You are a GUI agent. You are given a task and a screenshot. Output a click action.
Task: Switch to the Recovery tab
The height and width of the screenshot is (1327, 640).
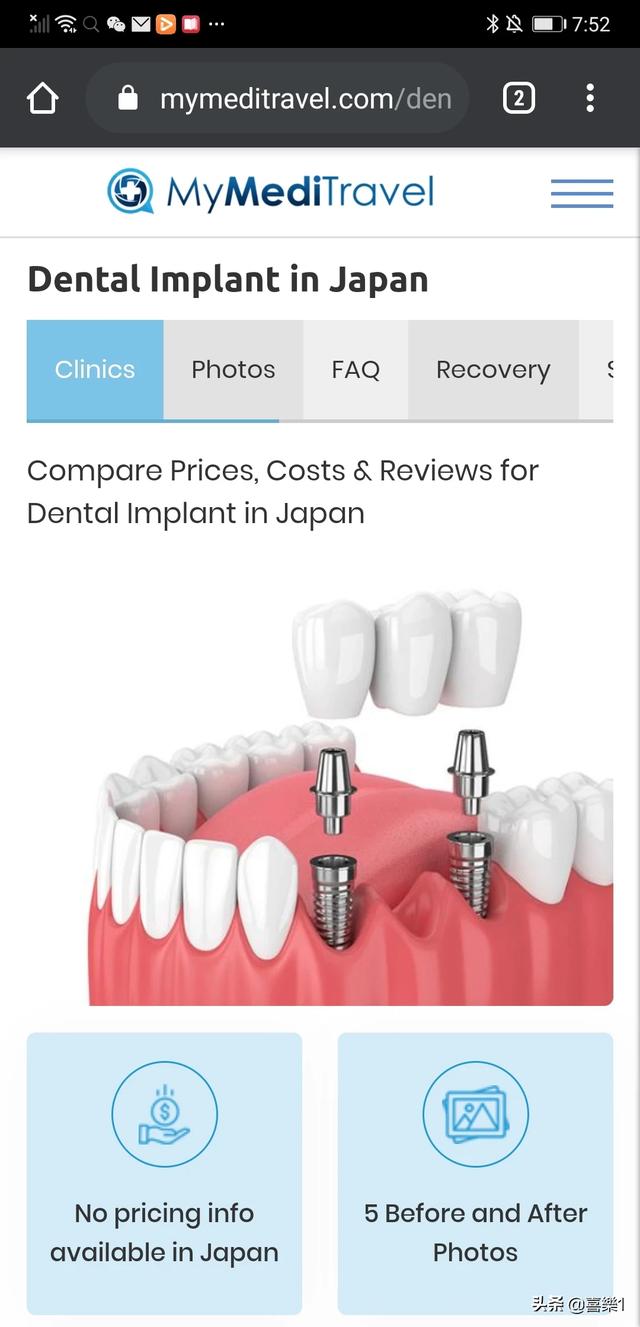click(x=493, y=370)
